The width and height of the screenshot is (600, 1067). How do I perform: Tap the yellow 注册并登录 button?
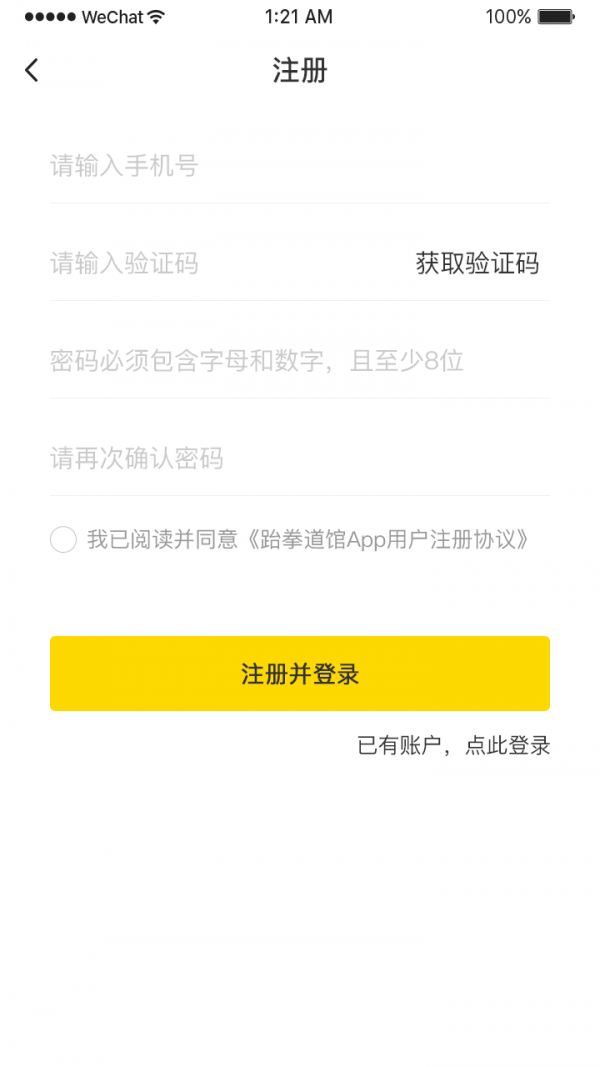299,674
